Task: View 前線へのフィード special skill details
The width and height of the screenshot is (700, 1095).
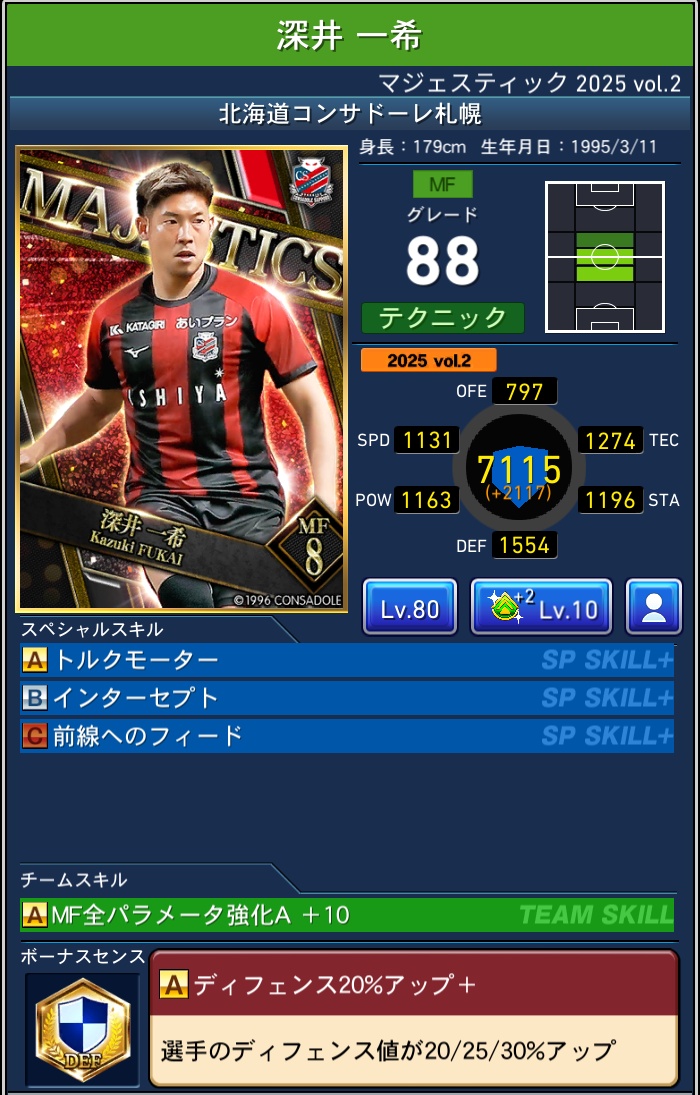Action: [x=347, y=736]
